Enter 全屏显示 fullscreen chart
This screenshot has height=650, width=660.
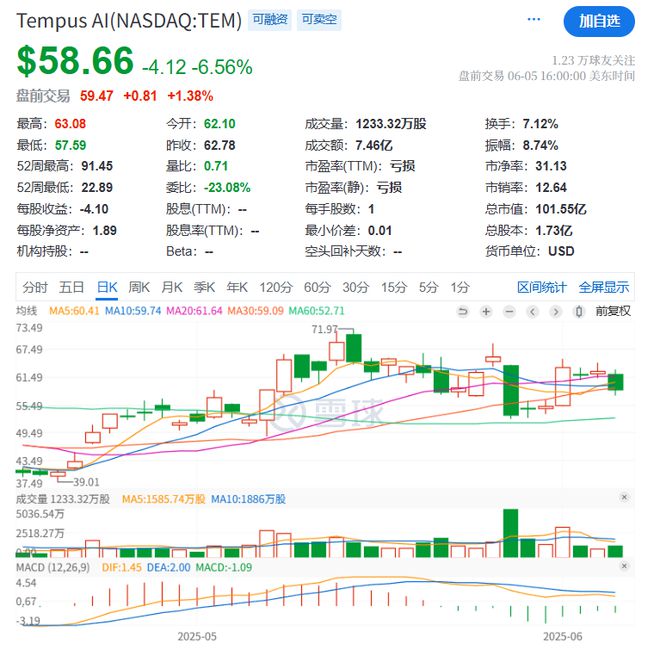pyautogui.click(x=604, y=287)
